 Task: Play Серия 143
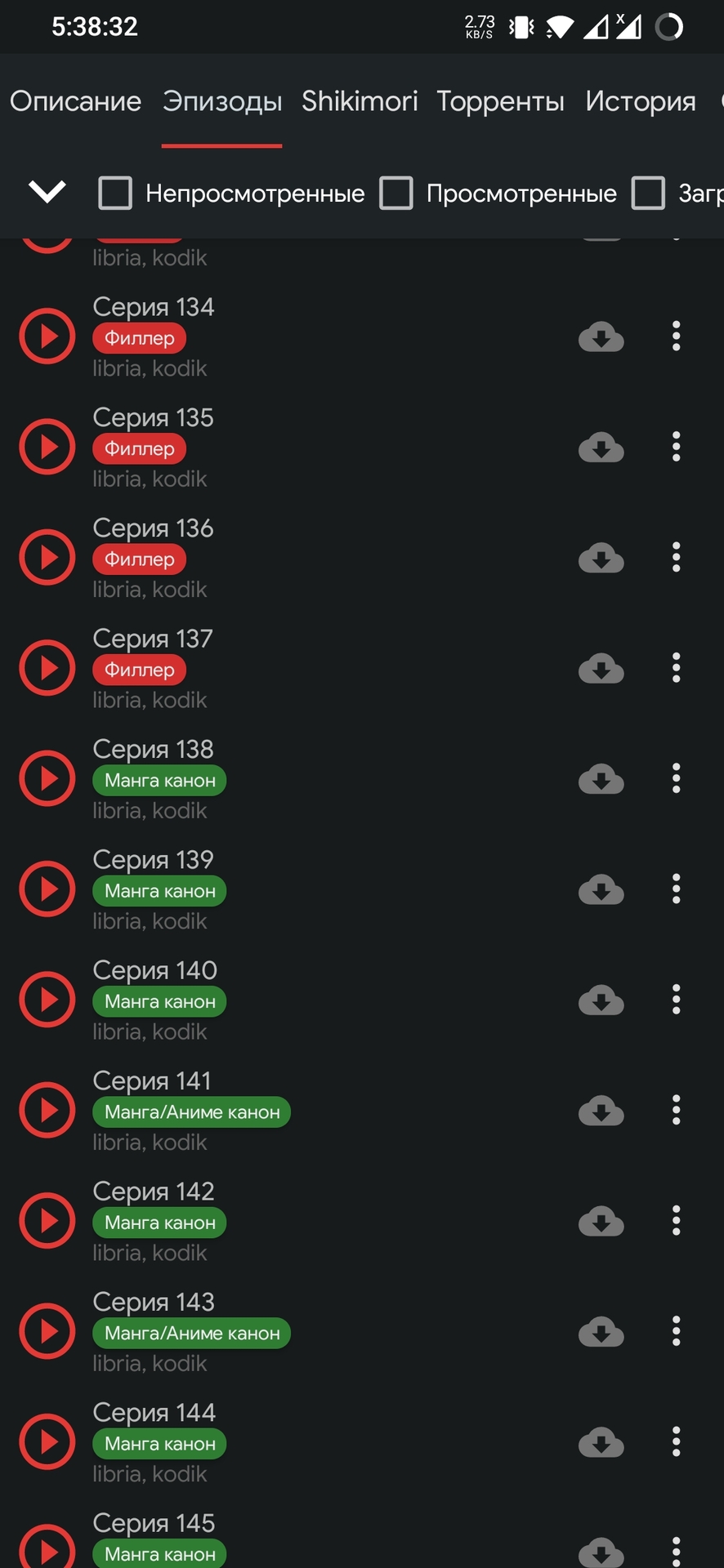pyautogui.click(x=47, y=1331)
